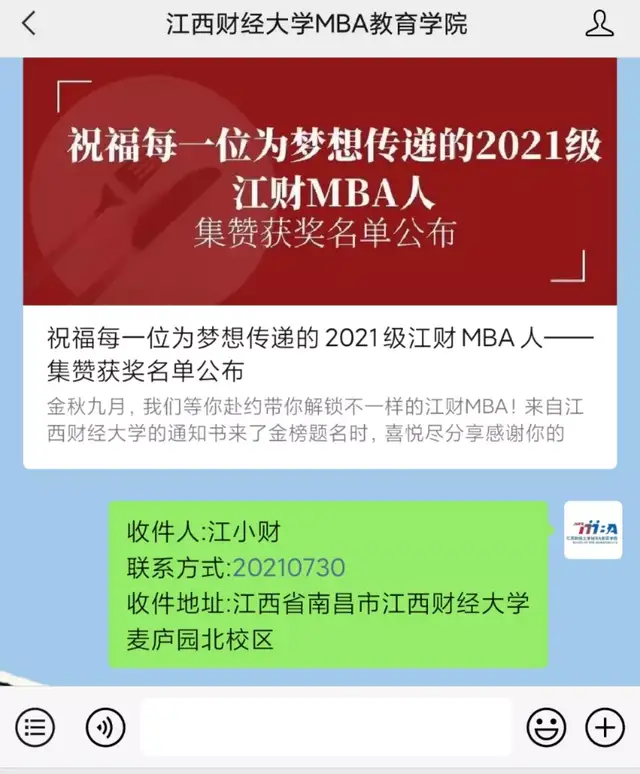Open the emoji picker
This screenshot has height=774, width=640.
[546, 727]
